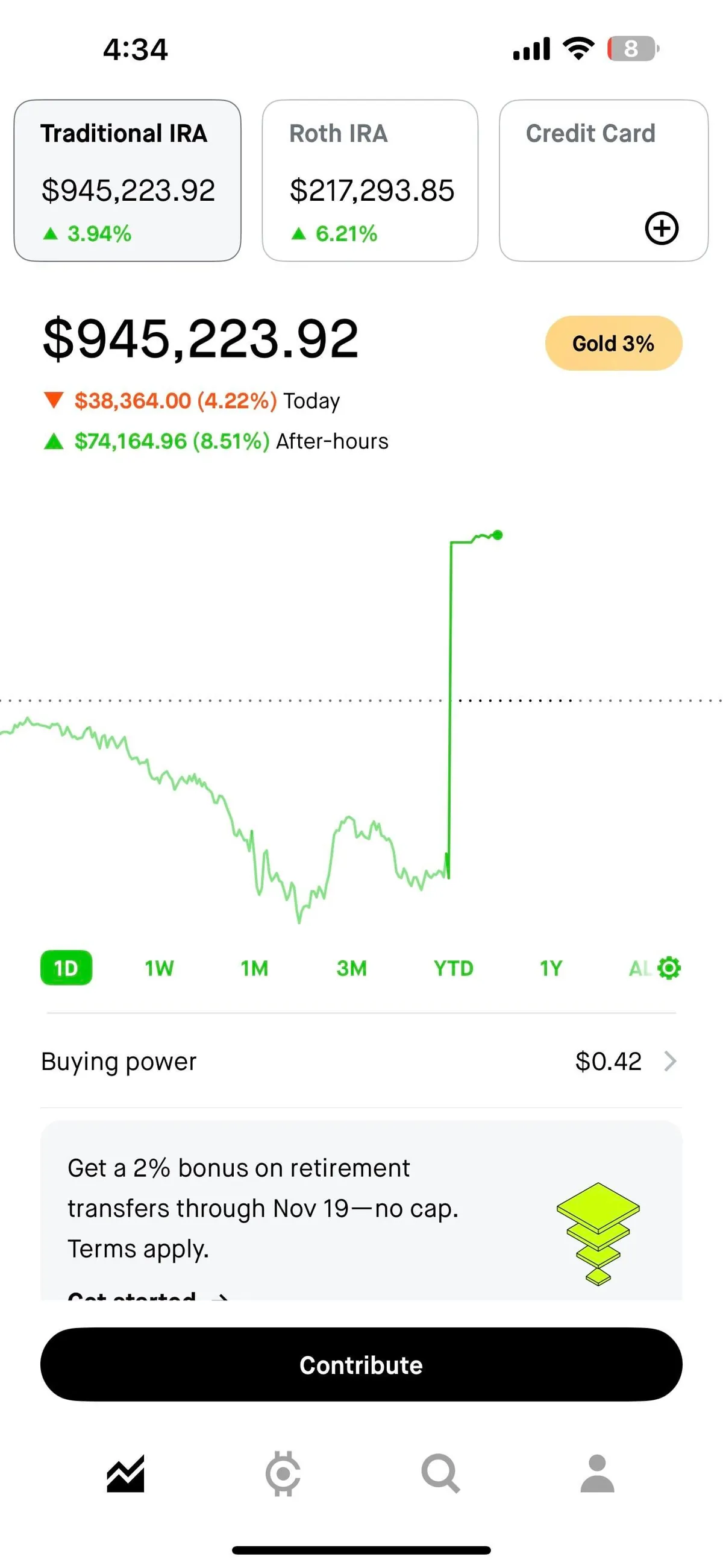Screen dimensions: 723x1568
Task: Add a new card via the plus icon
Action: point(662,228)
